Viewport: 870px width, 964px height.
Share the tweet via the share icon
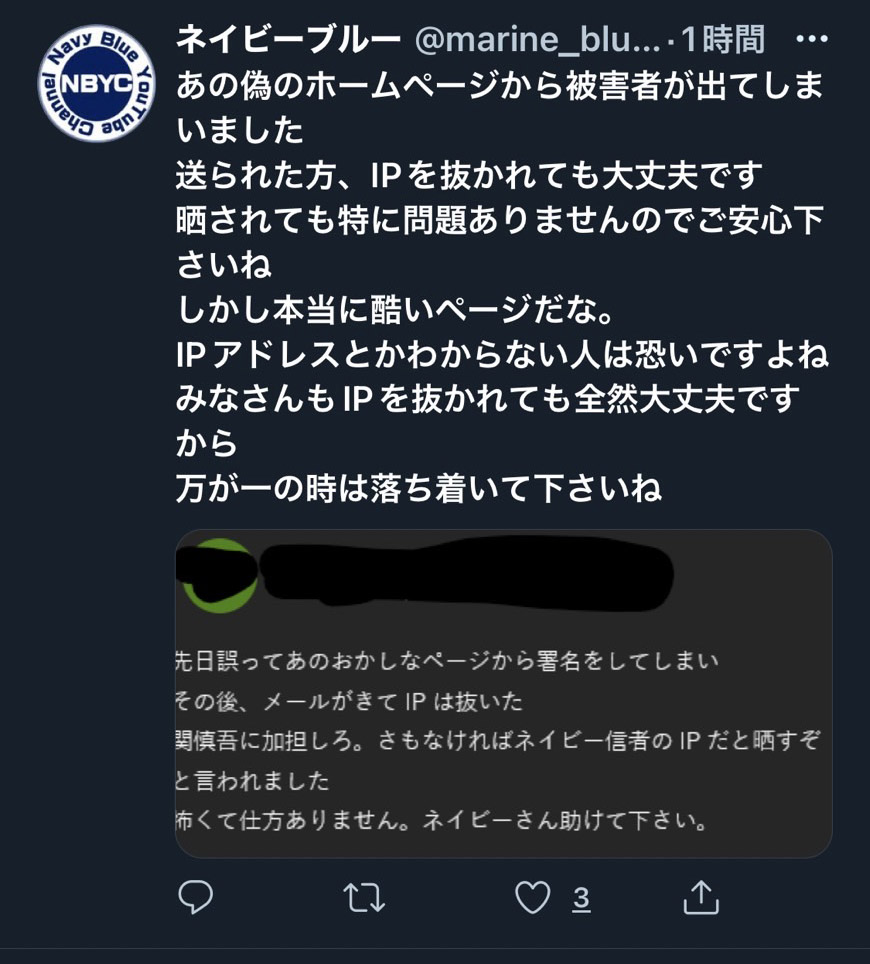[x=701, y=897]
